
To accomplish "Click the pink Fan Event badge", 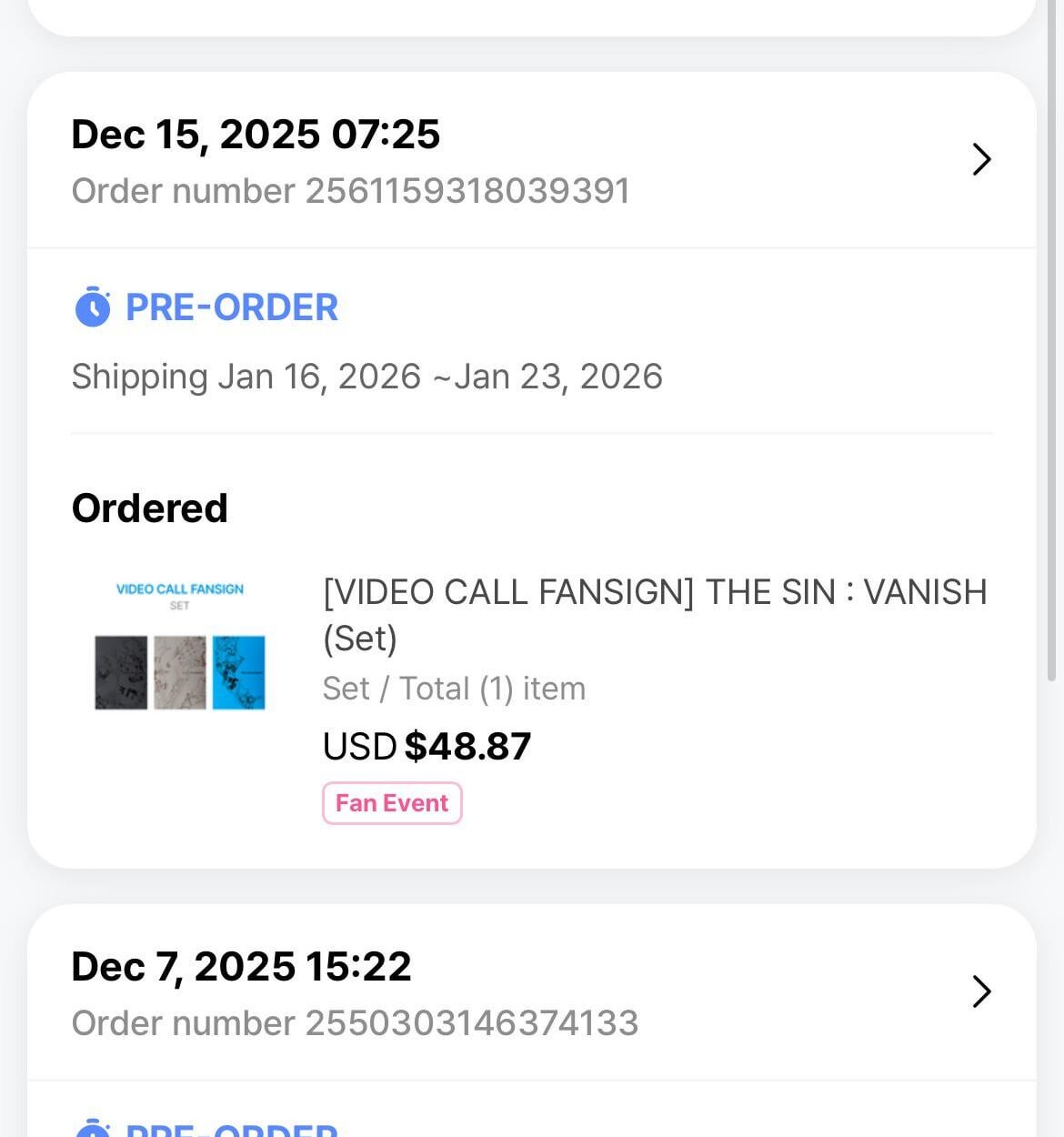I will coord(391,802).
